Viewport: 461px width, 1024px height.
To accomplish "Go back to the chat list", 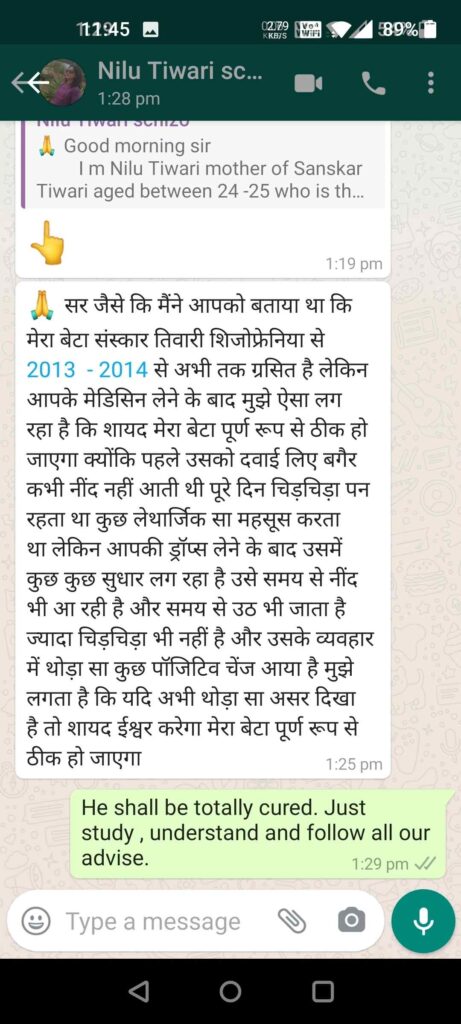I will (29, 82).
